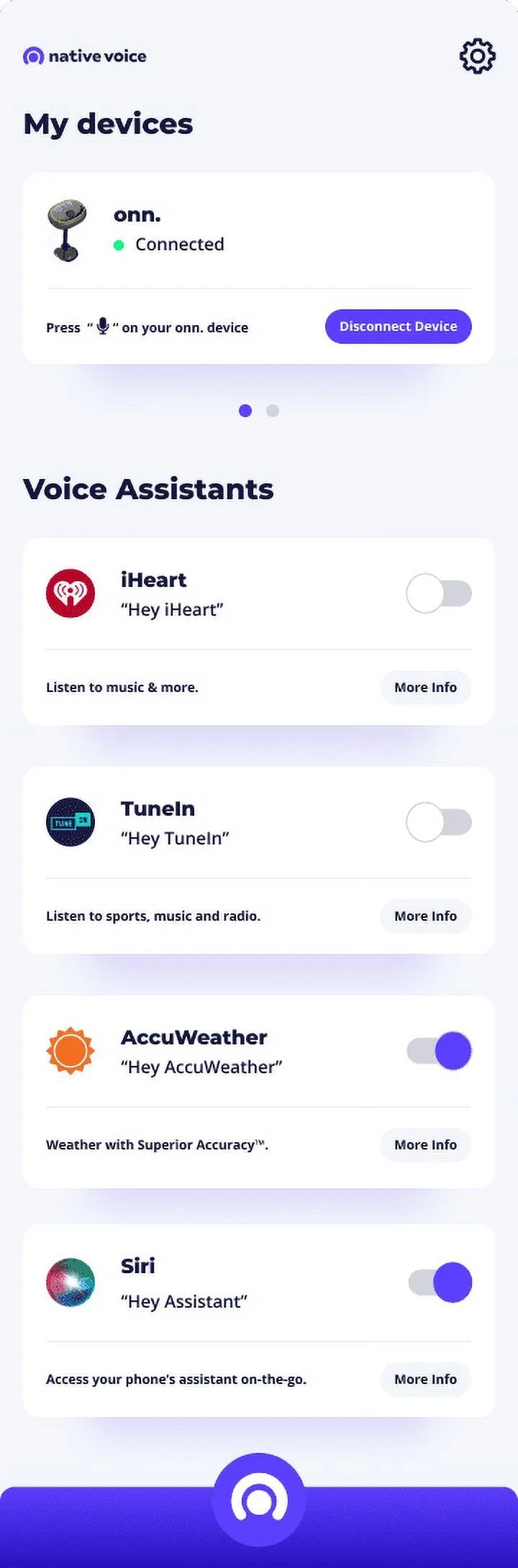The height and width of the screenshot is (1568, 518).
Task: Open the settings gear
Action: [478, 56]
